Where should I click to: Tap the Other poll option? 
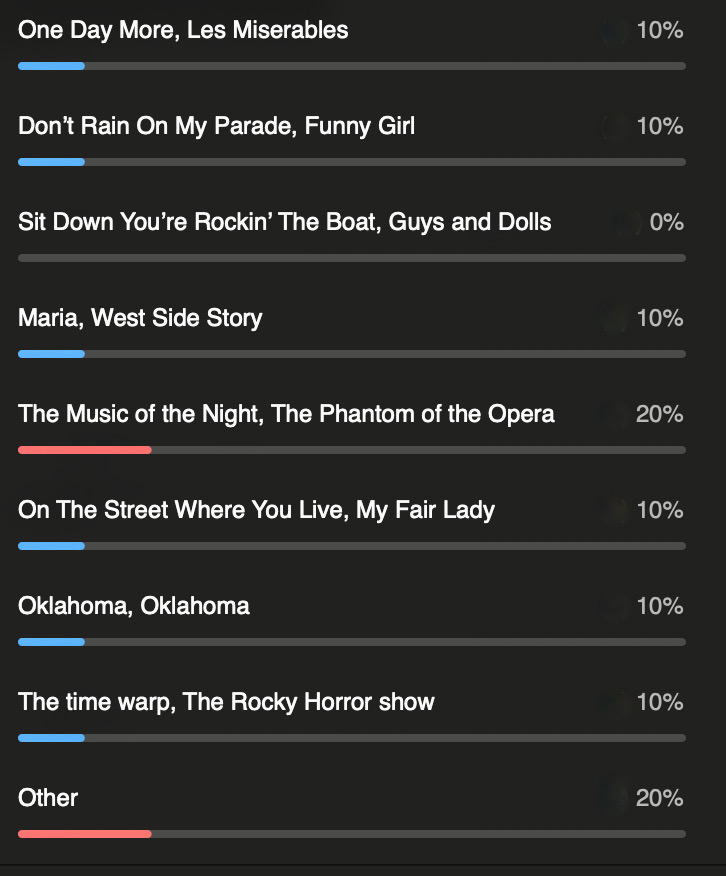tap(48, 798)
